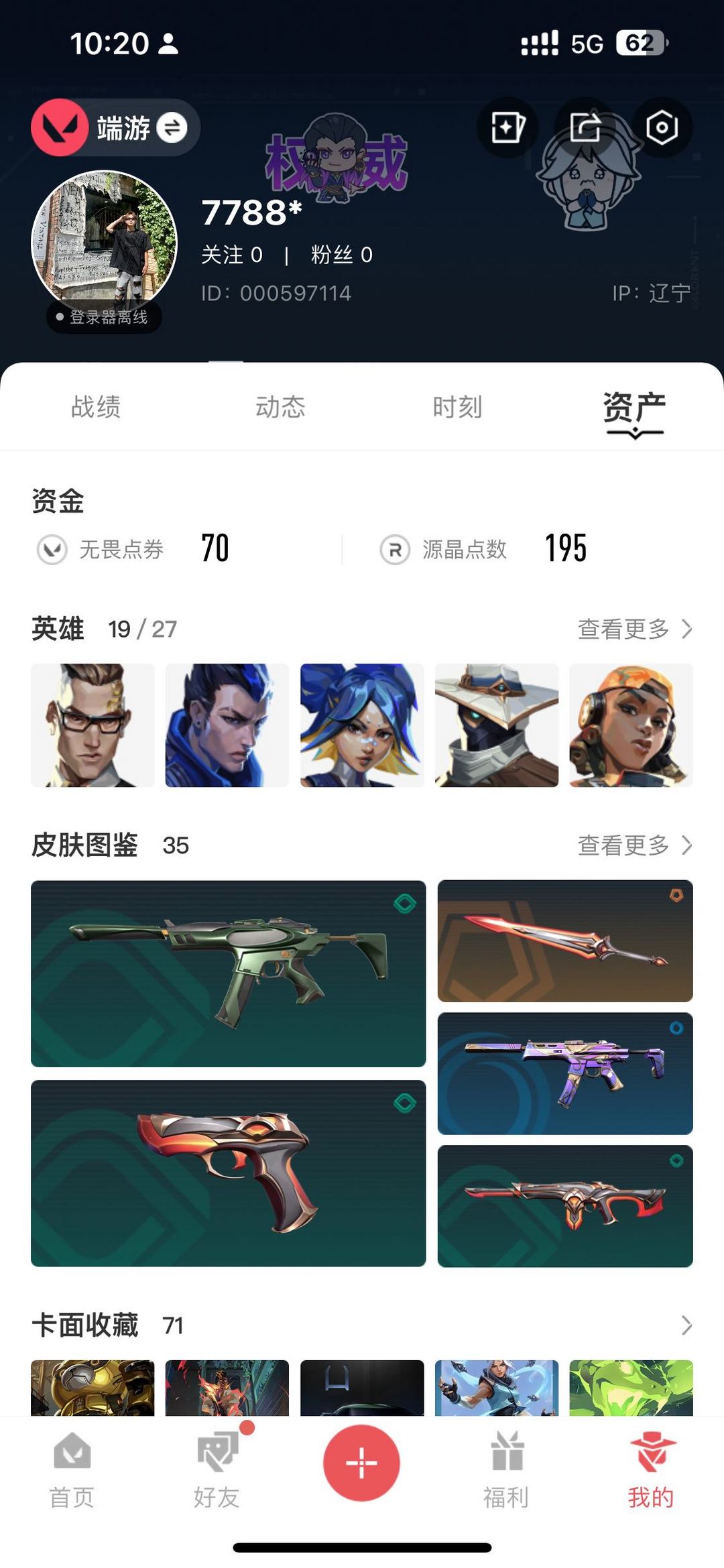
Task: Open the purple Spectre skin card
Action: pos(565,1073)
